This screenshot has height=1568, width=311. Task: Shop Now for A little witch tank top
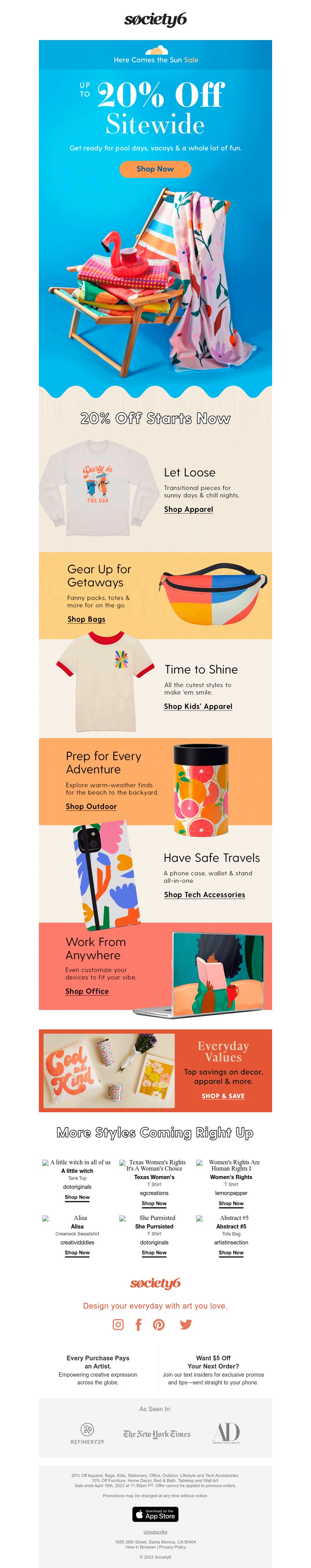(77, 1197)
